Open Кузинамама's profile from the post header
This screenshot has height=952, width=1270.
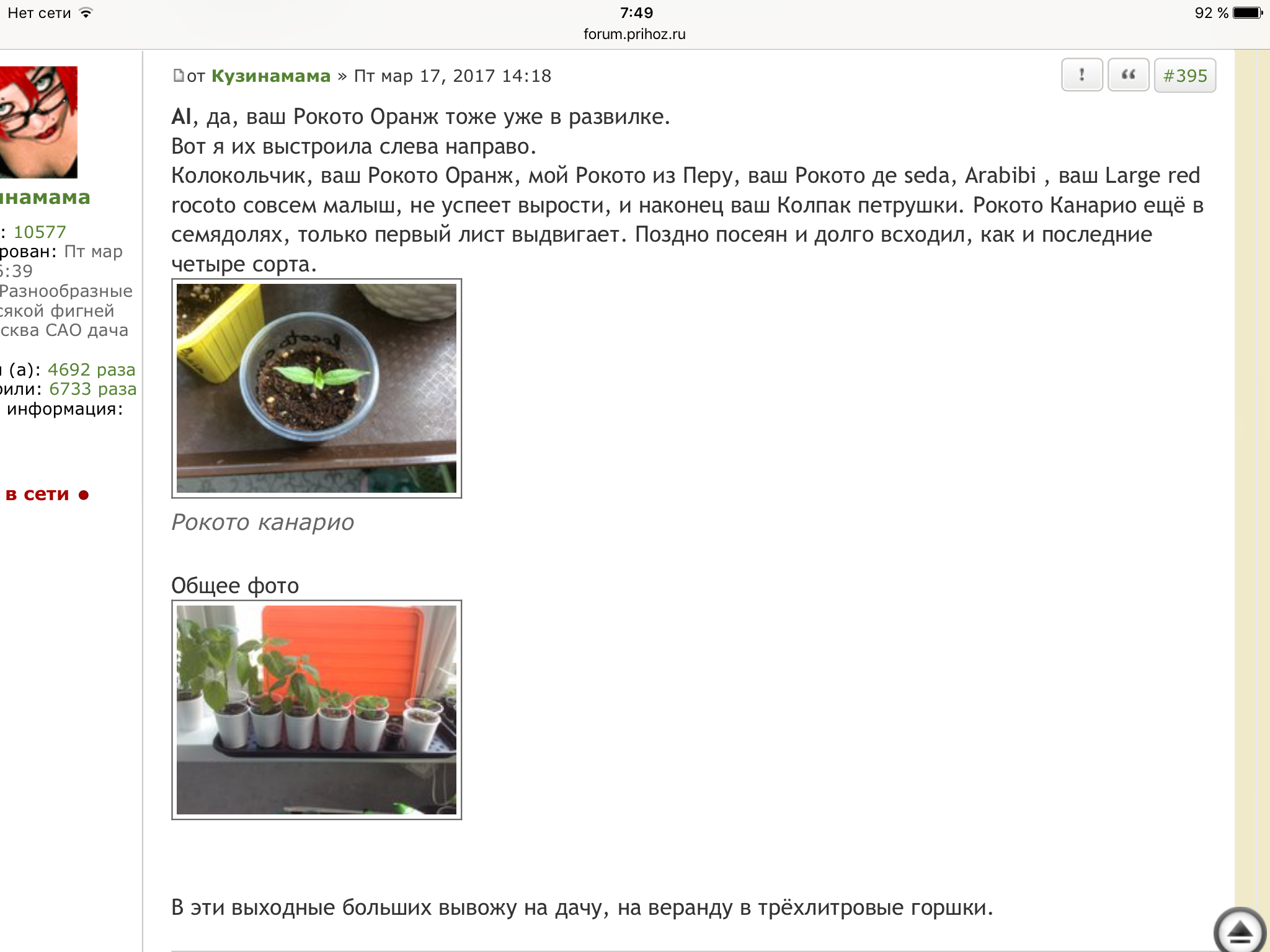(x=271, y=76)
